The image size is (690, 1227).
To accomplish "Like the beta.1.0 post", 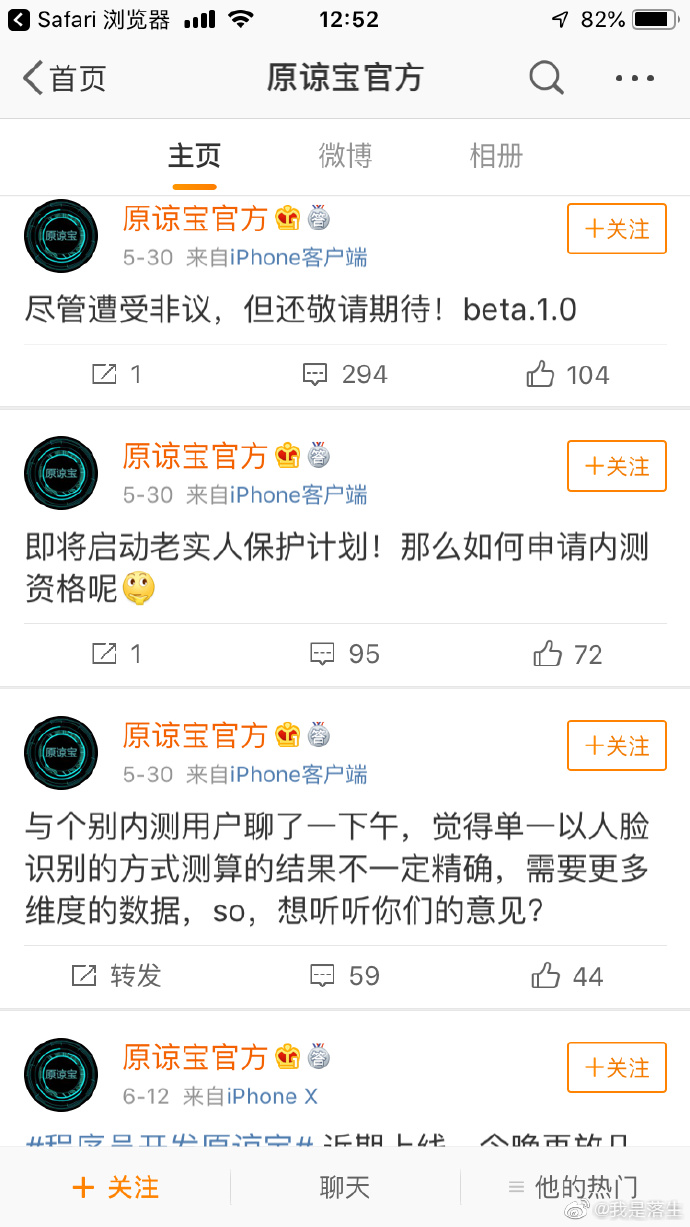I will [567, 375].
